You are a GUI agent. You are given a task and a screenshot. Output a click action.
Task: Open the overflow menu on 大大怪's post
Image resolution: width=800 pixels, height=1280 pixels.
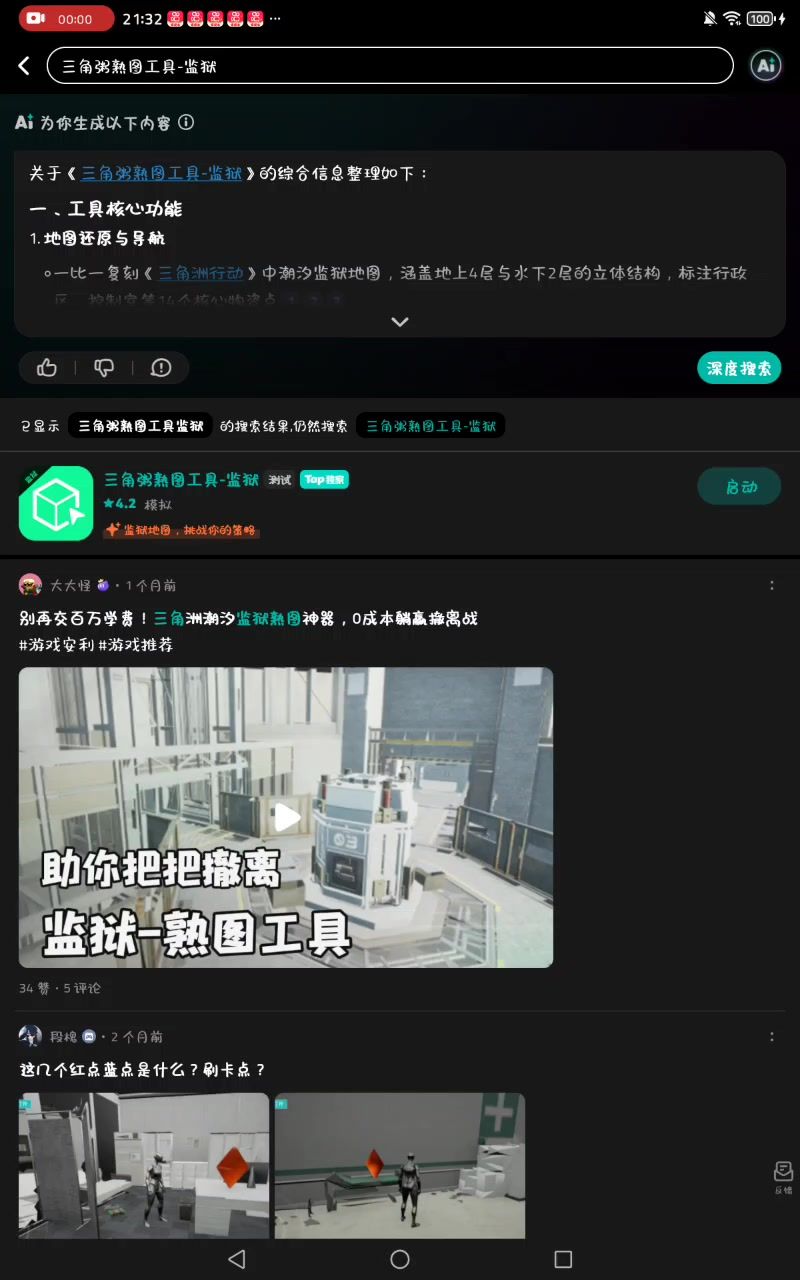[x=771, y=585]
